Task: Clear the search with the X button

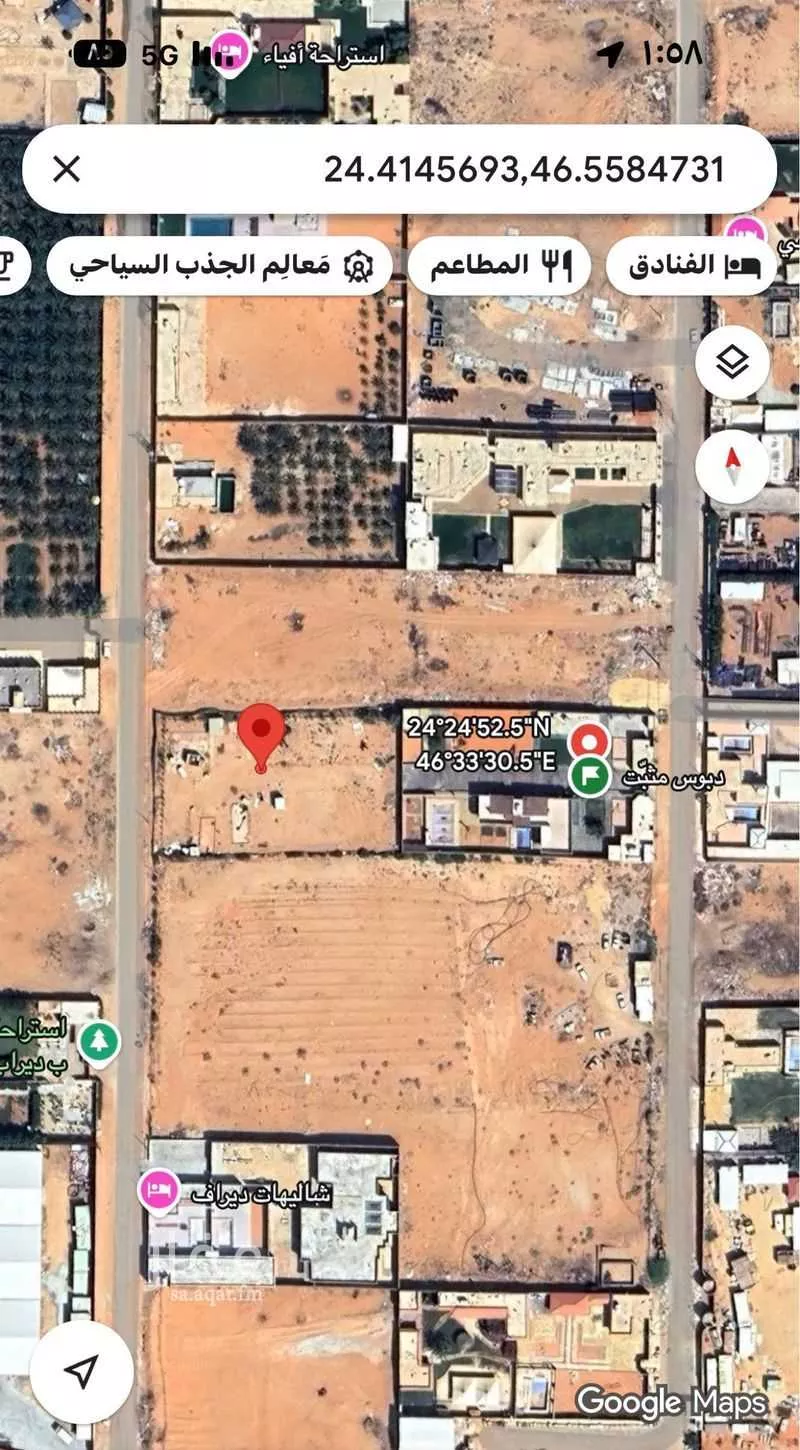Action: click(x=66, y=170)
